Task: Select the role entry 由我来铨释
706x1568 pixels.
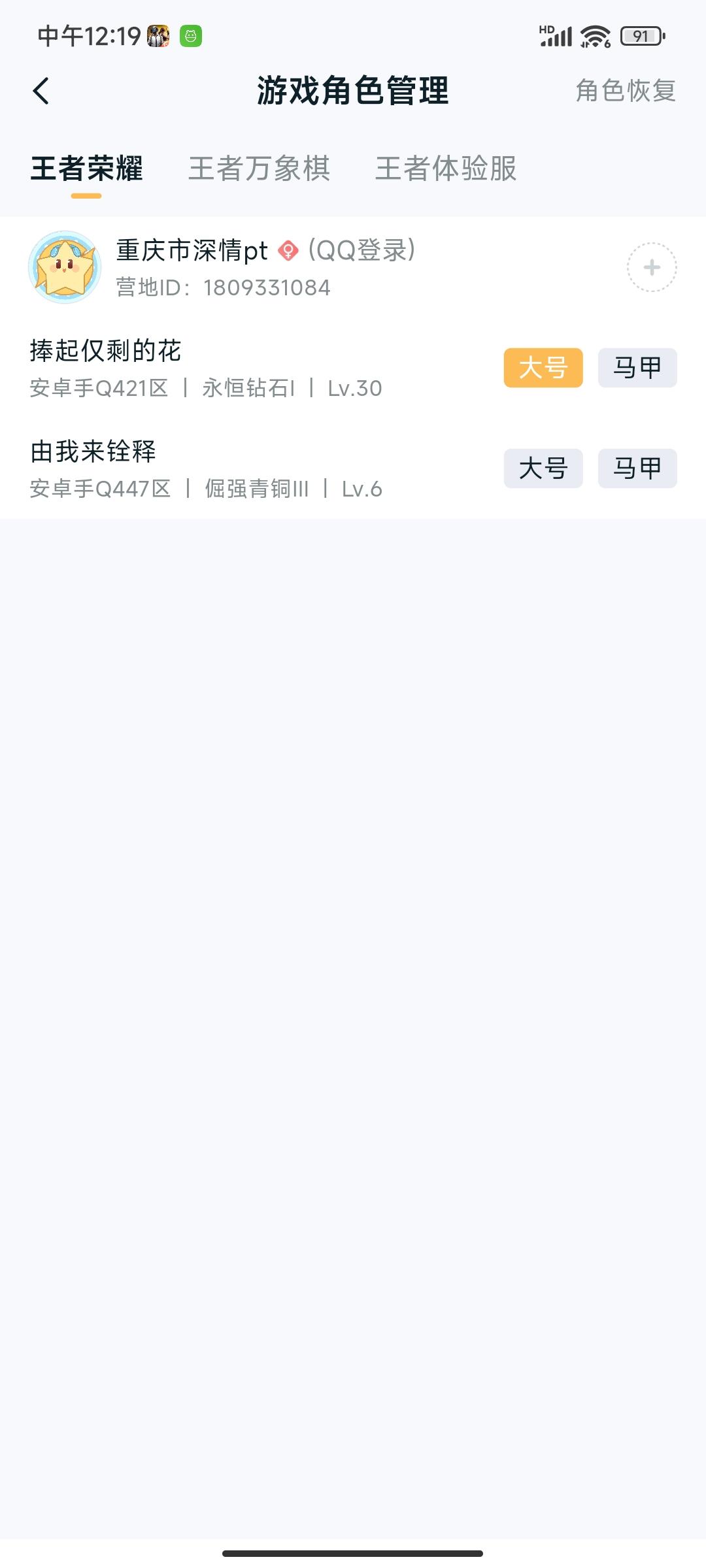Action: (x=93, y=450)
